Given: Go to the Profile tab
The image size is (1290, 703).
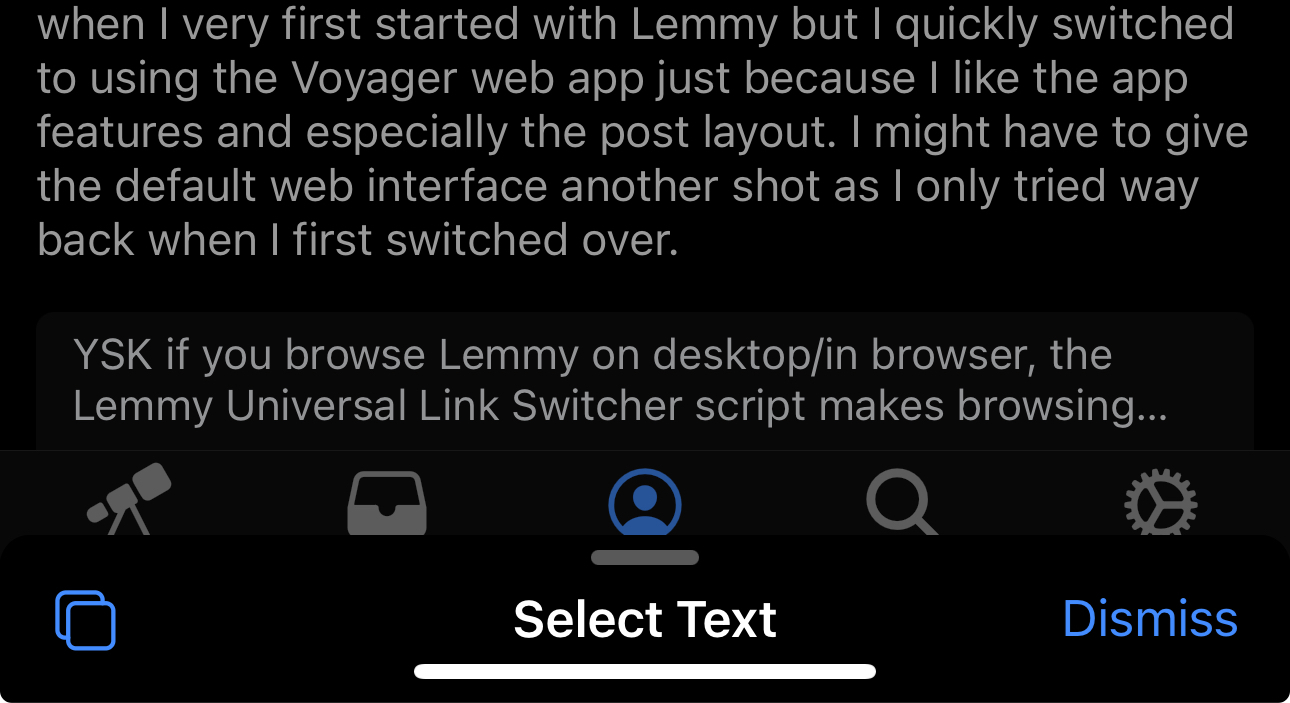Looking at the screenshot, I should 645,502.
